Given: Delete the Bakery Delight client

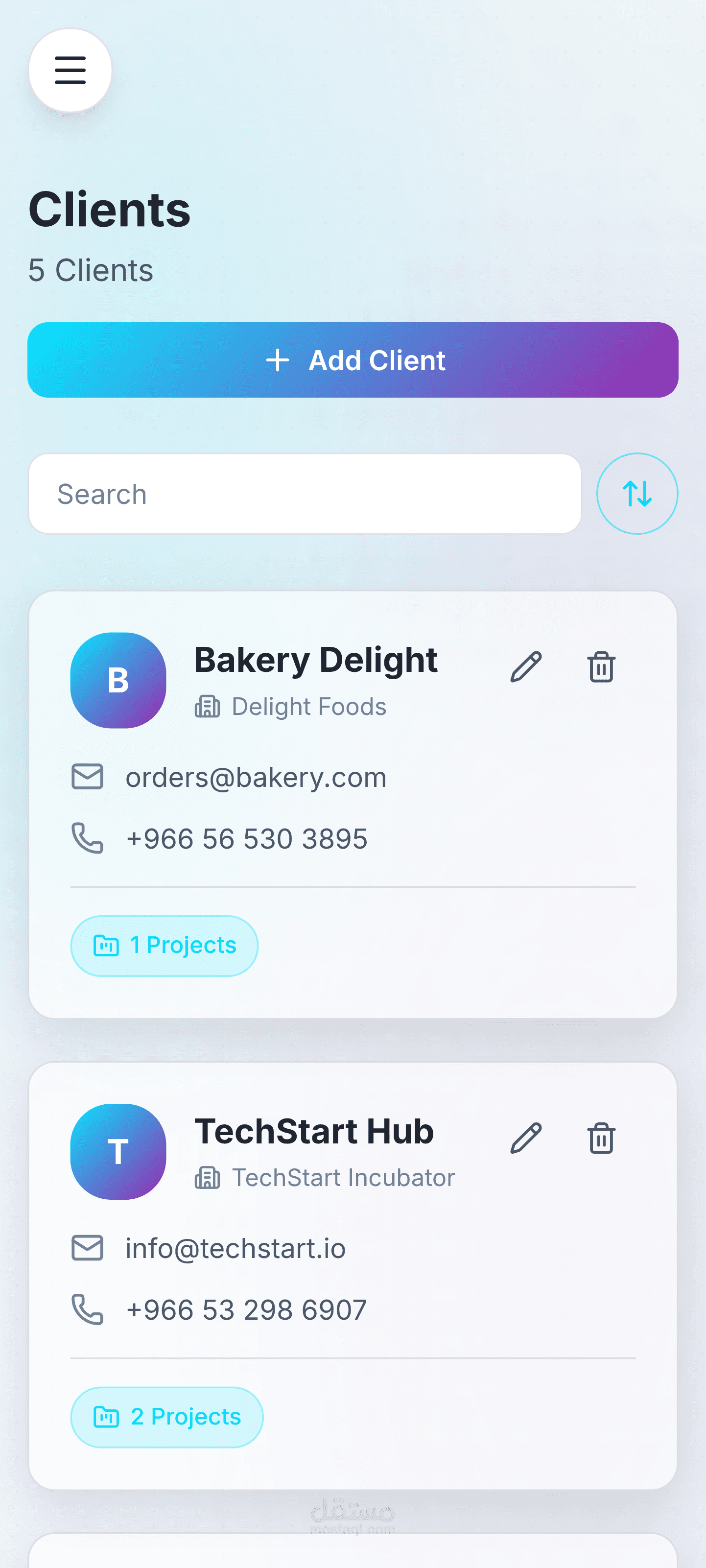Looking at the screenshot, I should (601, 666).
